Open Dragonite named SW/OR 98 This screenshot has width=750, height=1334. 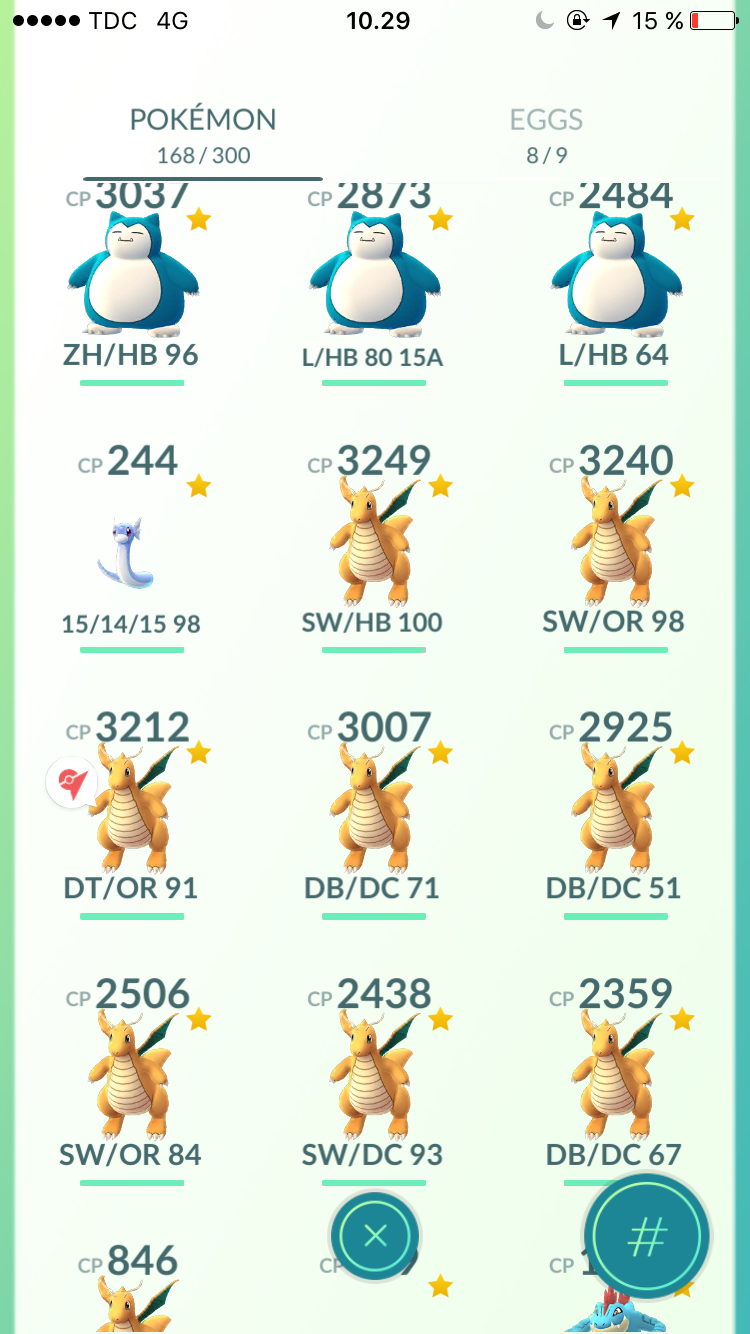(x=615, y=550)
